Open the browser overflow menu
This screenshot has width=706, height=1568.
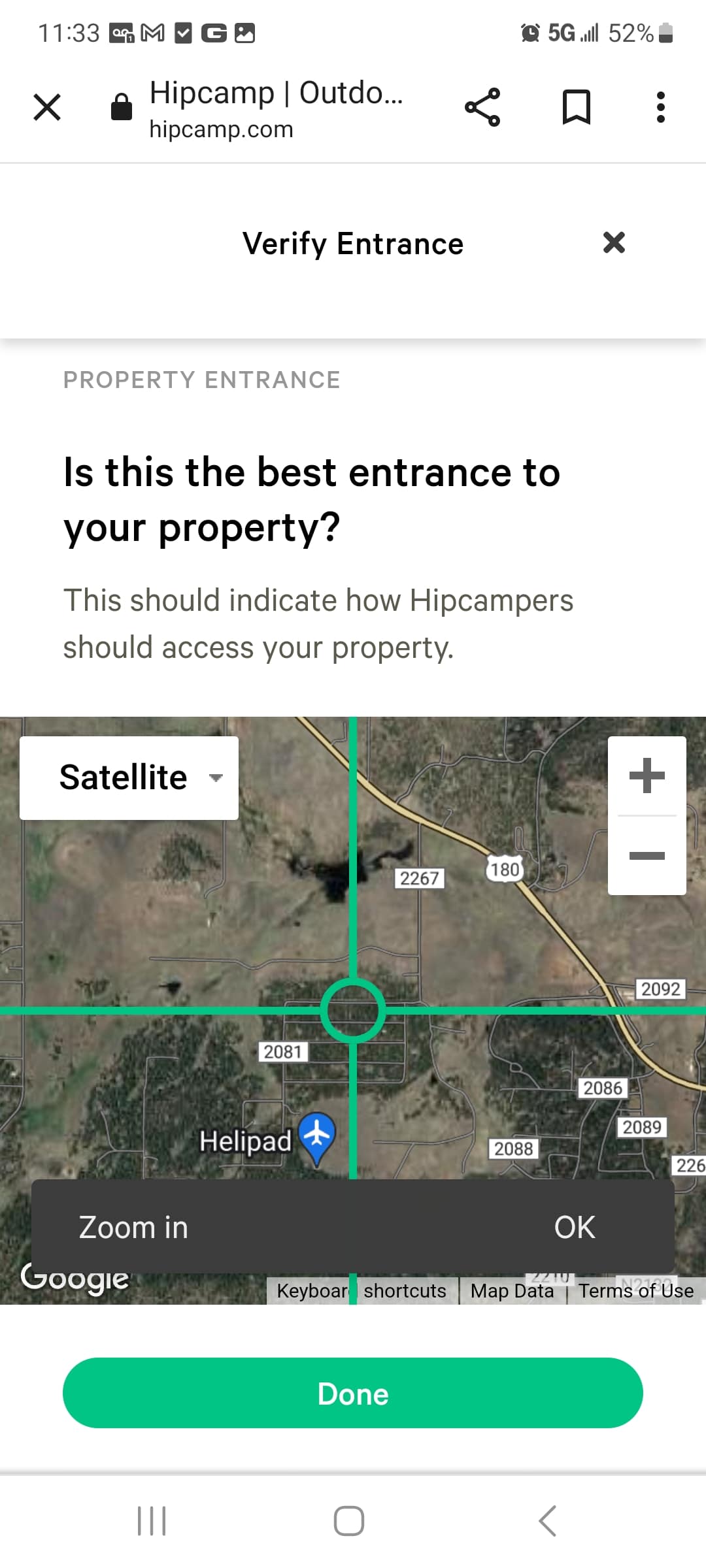pyautogui.click(x=660, y=107)
